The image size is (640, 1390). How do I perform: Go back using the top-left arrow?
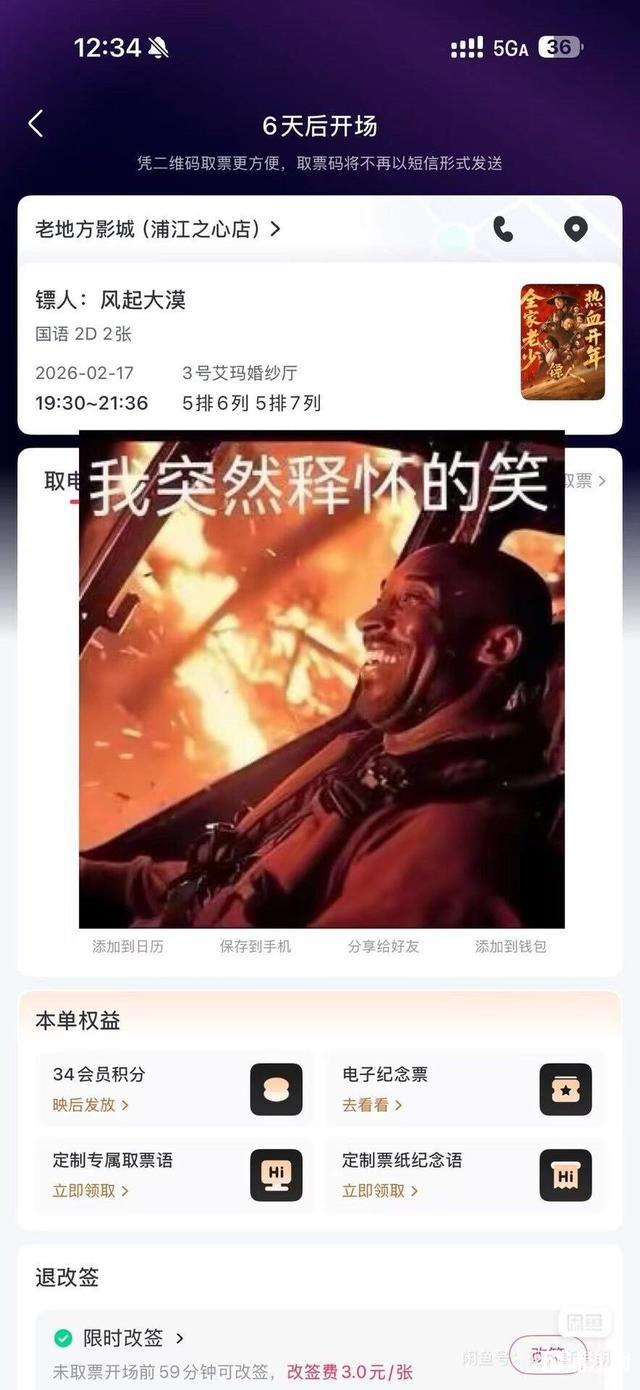pos(36,124)
